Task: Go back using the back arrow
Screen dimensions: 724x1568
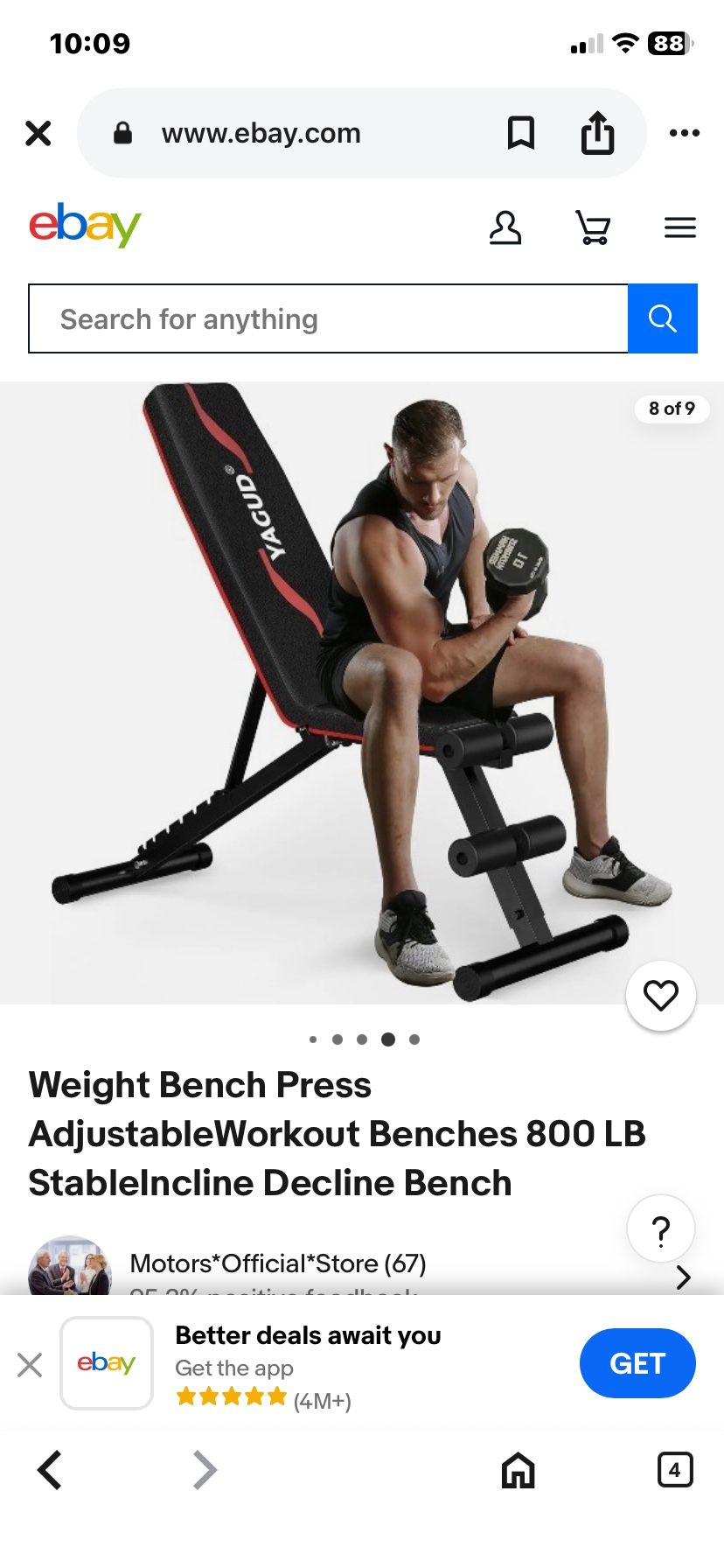Action: (50, 1470)
